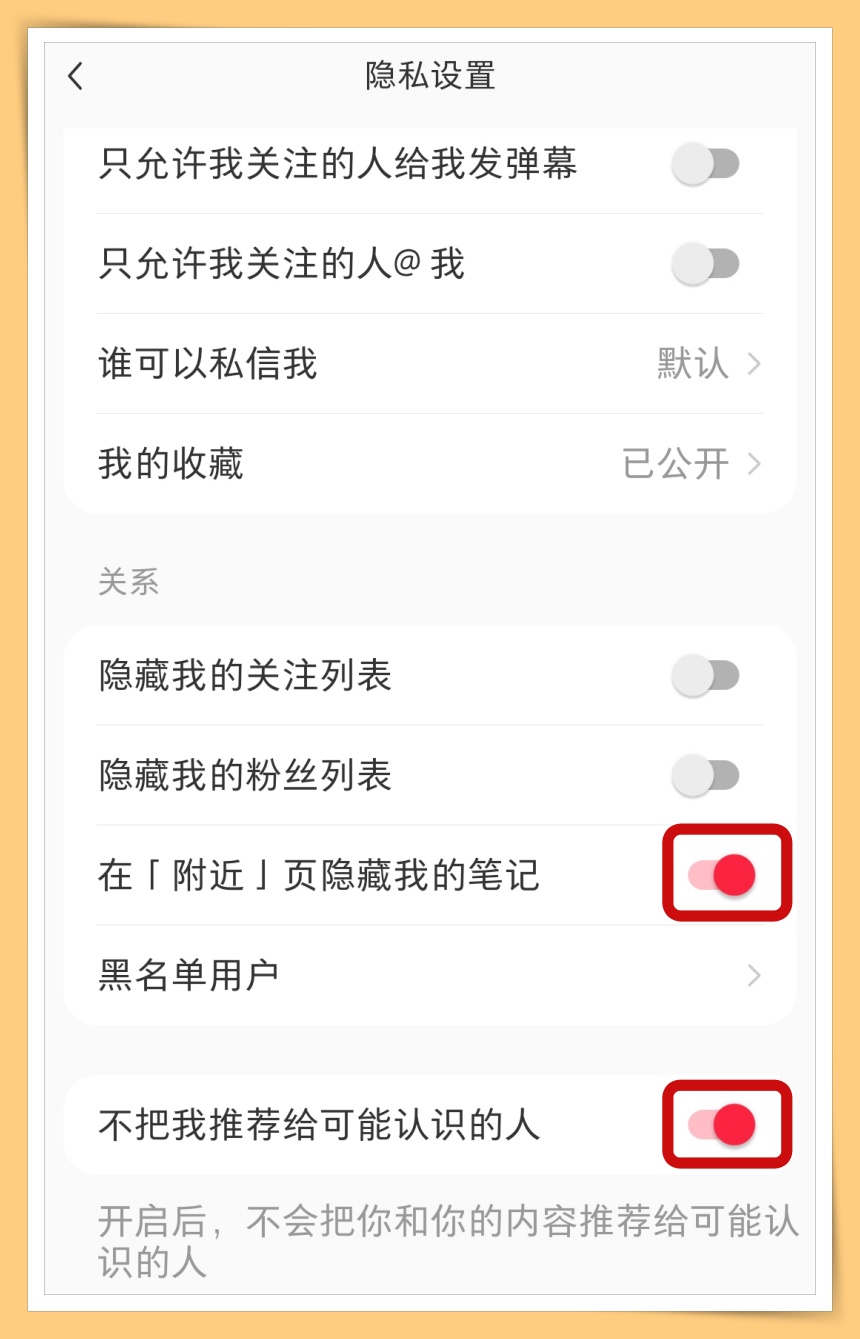The height and width of the screenshot is (1339, 860).
Task: Turn on 隐藏我的关注列表
Action: coord(706,676)
